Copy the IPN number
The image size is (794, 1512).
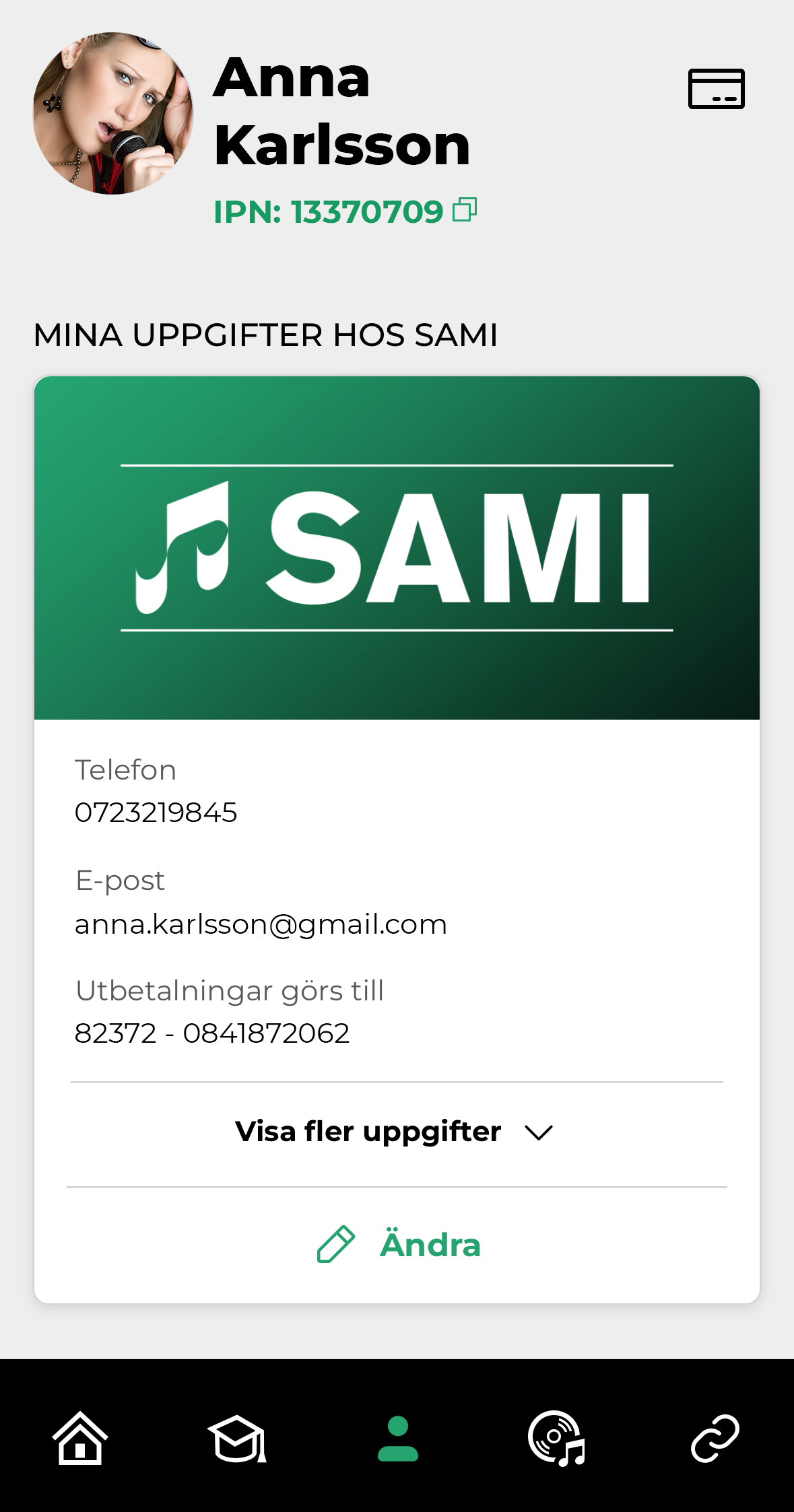[465, 210]
